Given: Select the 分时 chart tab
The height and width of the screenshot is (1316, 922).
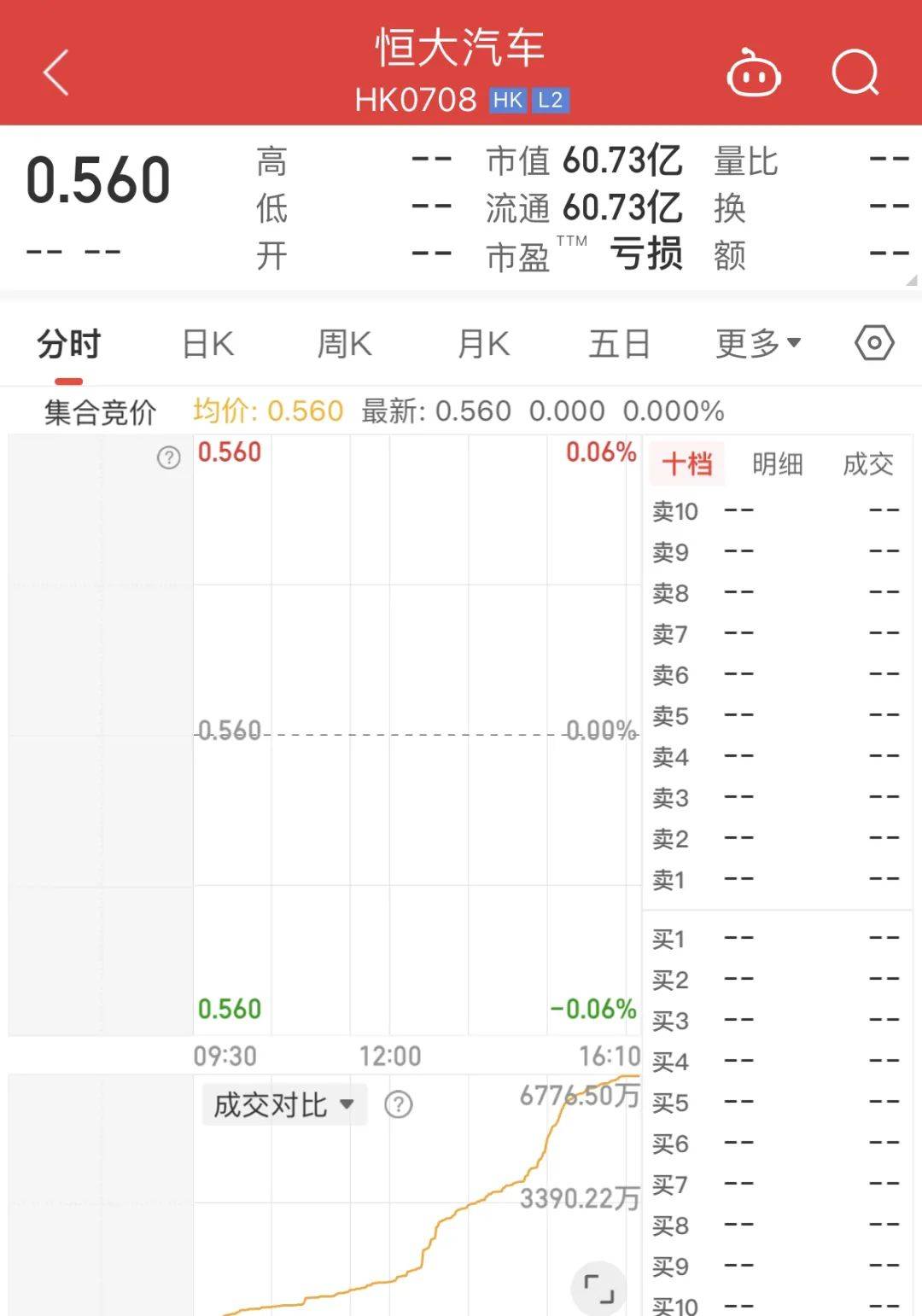Looking at the screenshot, I should pyautogui.click(x=68, y=345).
